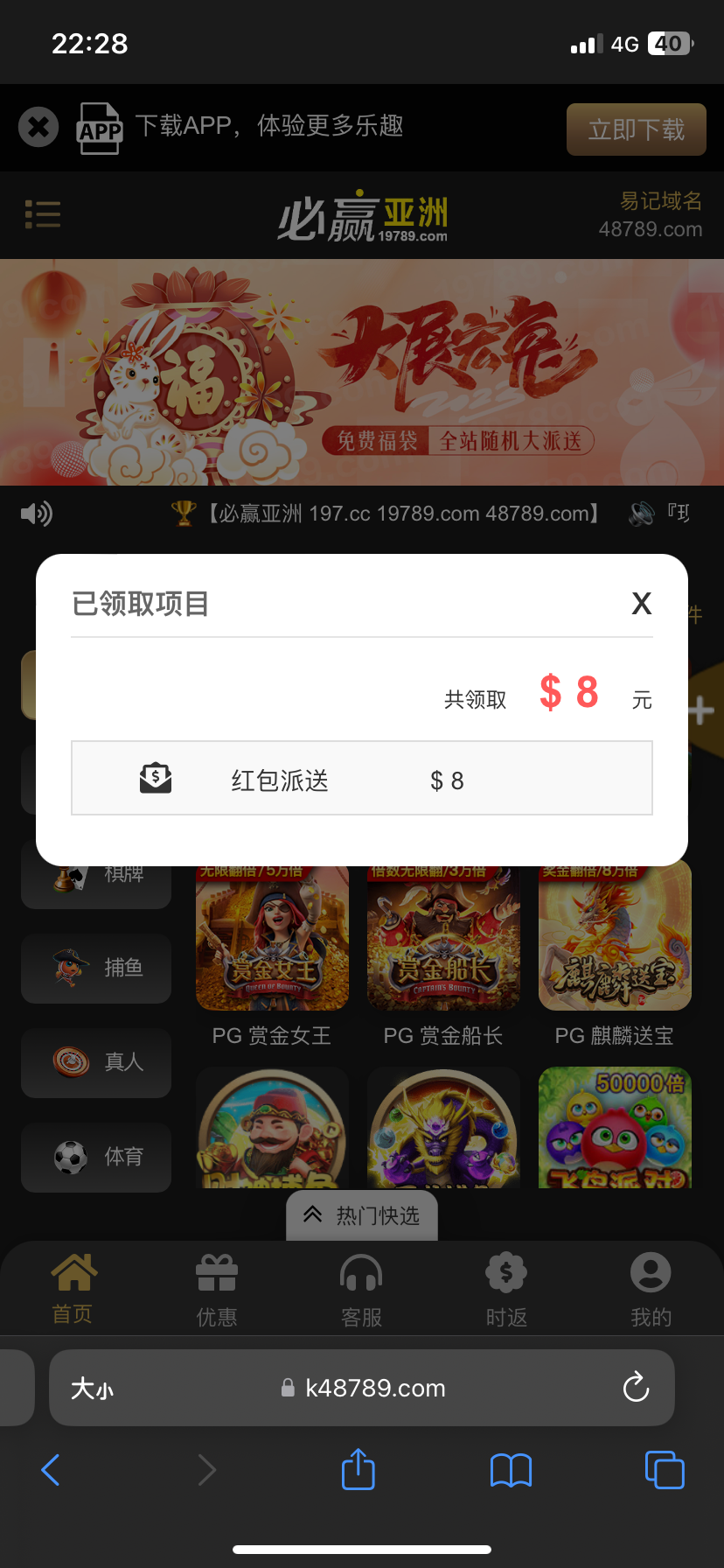724x1568 pixels.
Task: Select the 真人 category
Action: click(x=96, y=1062)
